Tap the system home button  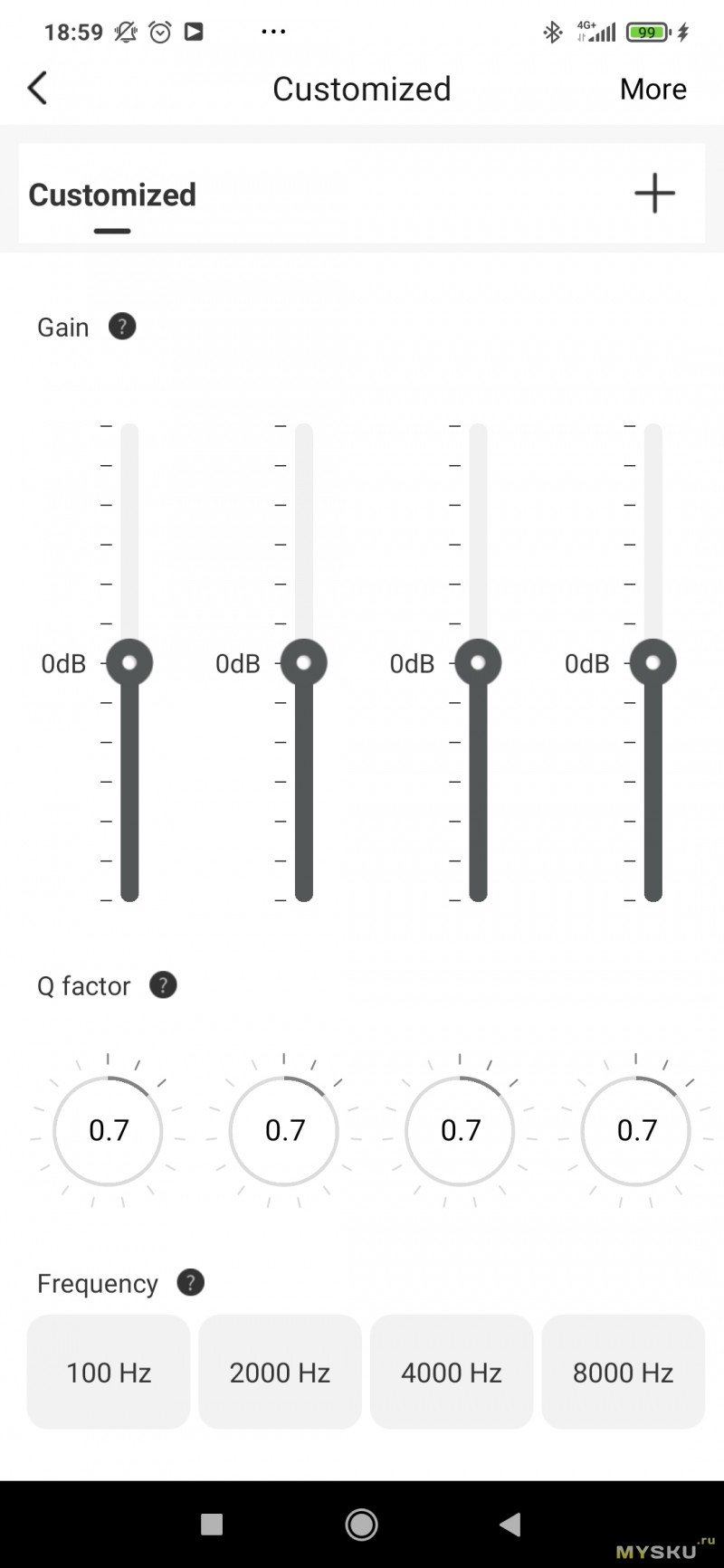tap(362, 1525)
